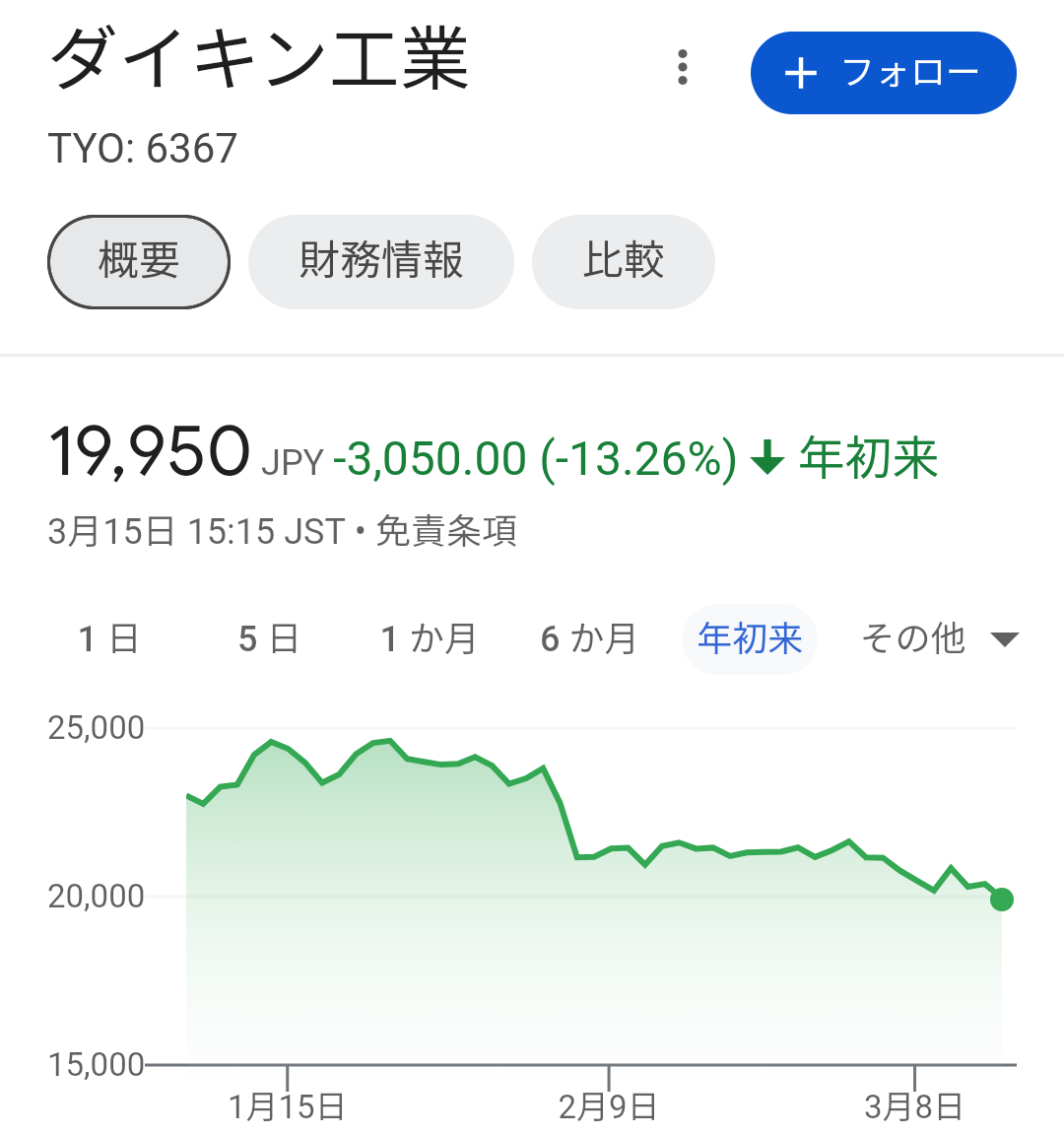Expand the その他 range dropdown
This screenshot has height=1135, width=1064.
(x=940, y=639)
